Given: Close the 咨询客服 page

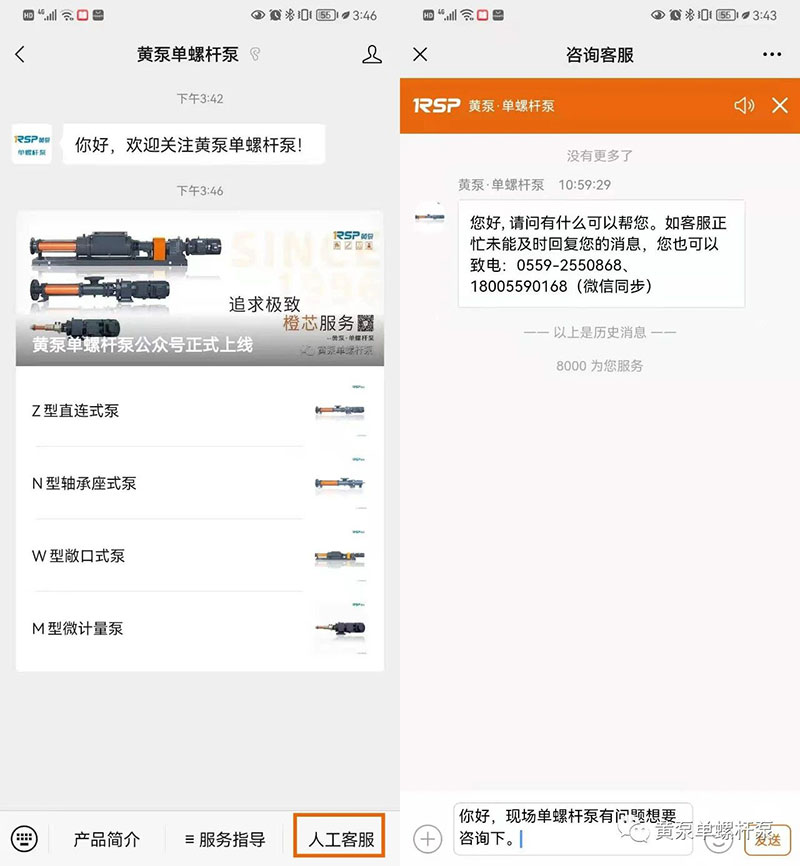Looking at the screenshot, I should (x=420, y=55).
